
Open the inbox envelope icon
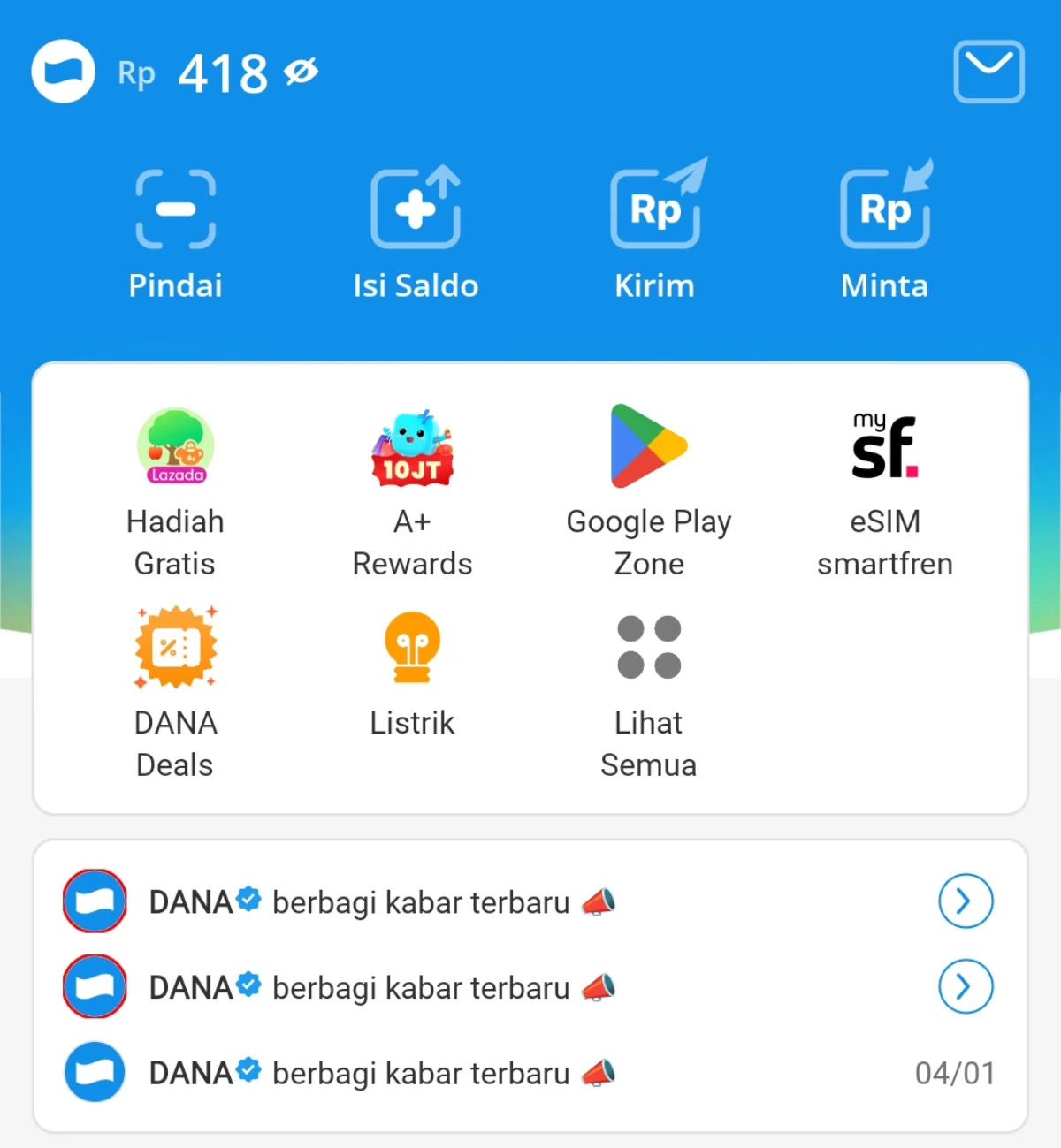[x=988, y=71]
